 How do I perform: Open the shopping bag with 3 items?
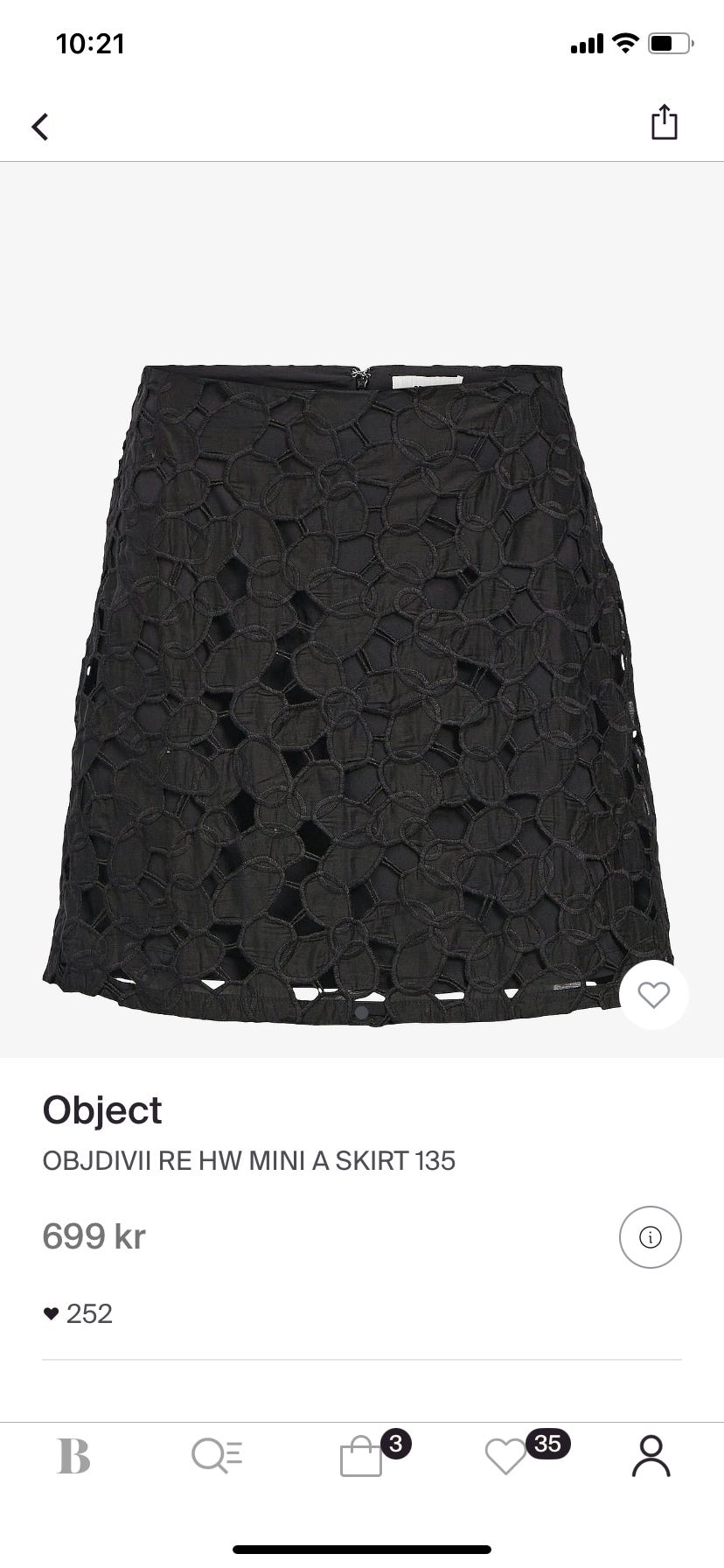[362, 1457]
